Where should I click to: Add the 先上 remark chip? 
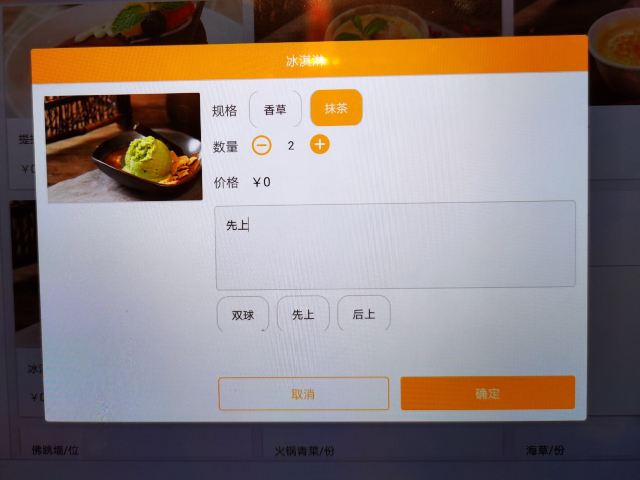click(x=303, y=314)
